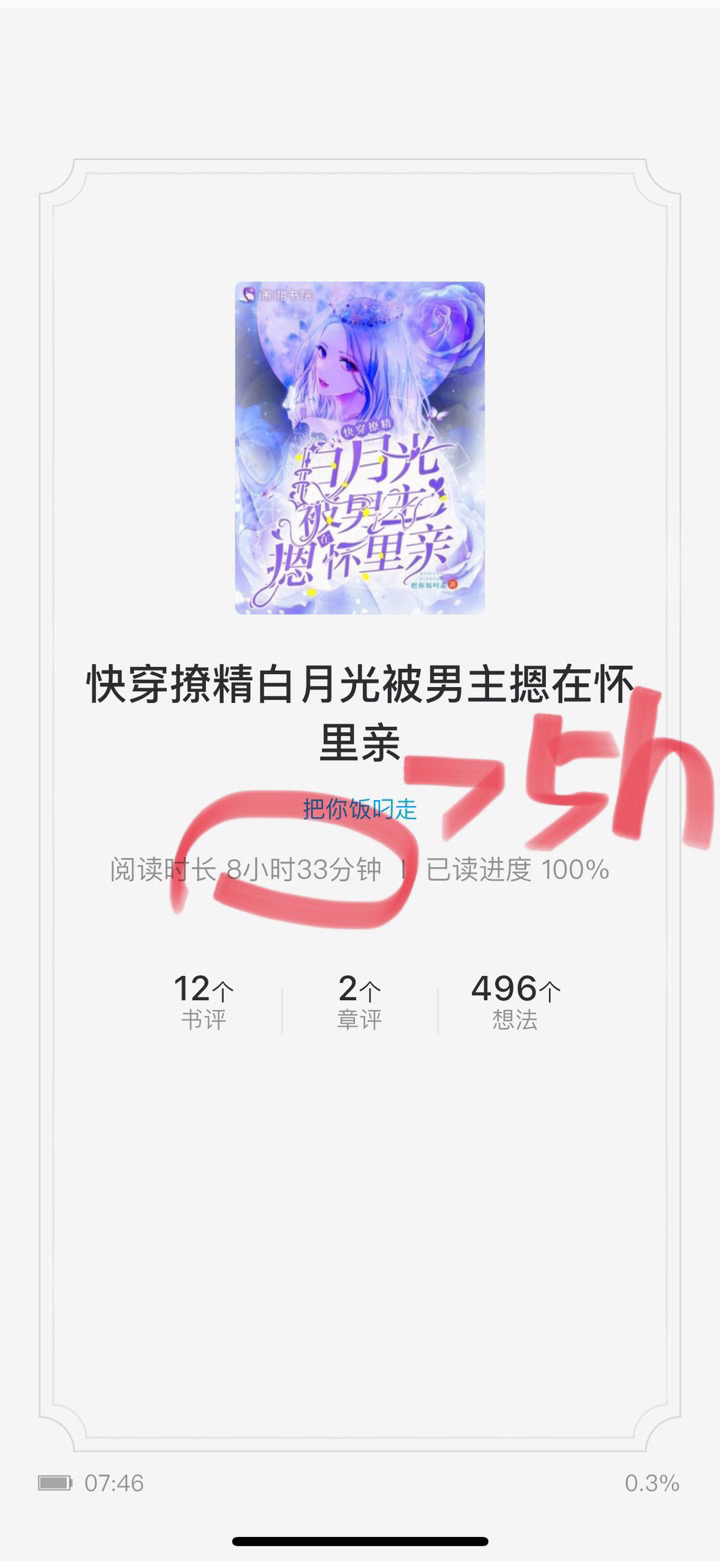View the 12 书评 book reviews
The width and height of the screenshot is (720, 1561).
tap(204, 1002)
